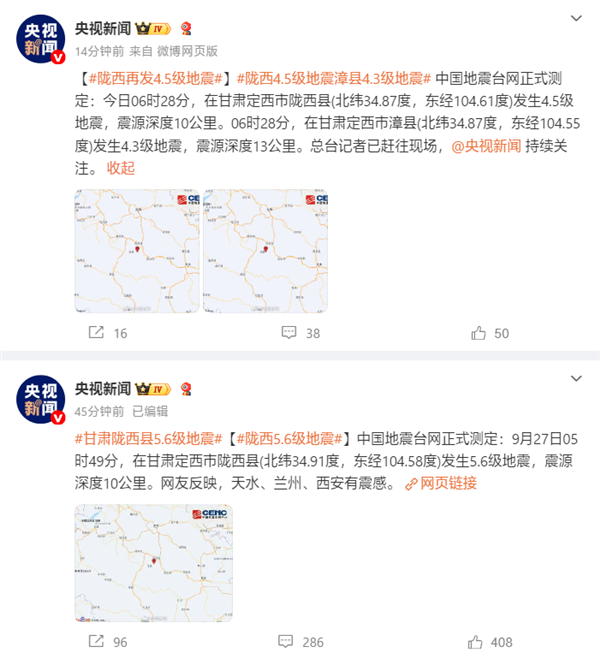View first map image of the 4.5级 post
600x658 pixels.
pos(136,252)
